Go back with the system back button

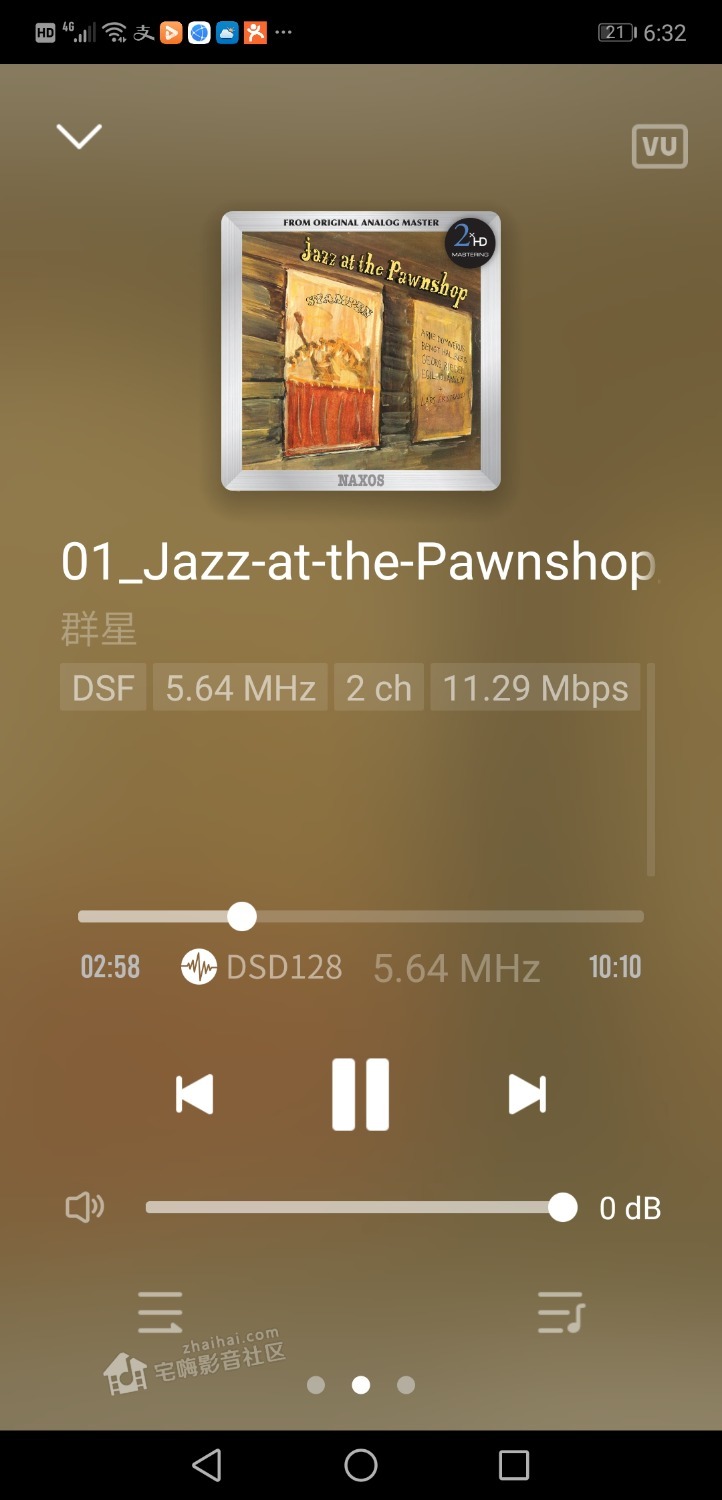[207, 1465]
